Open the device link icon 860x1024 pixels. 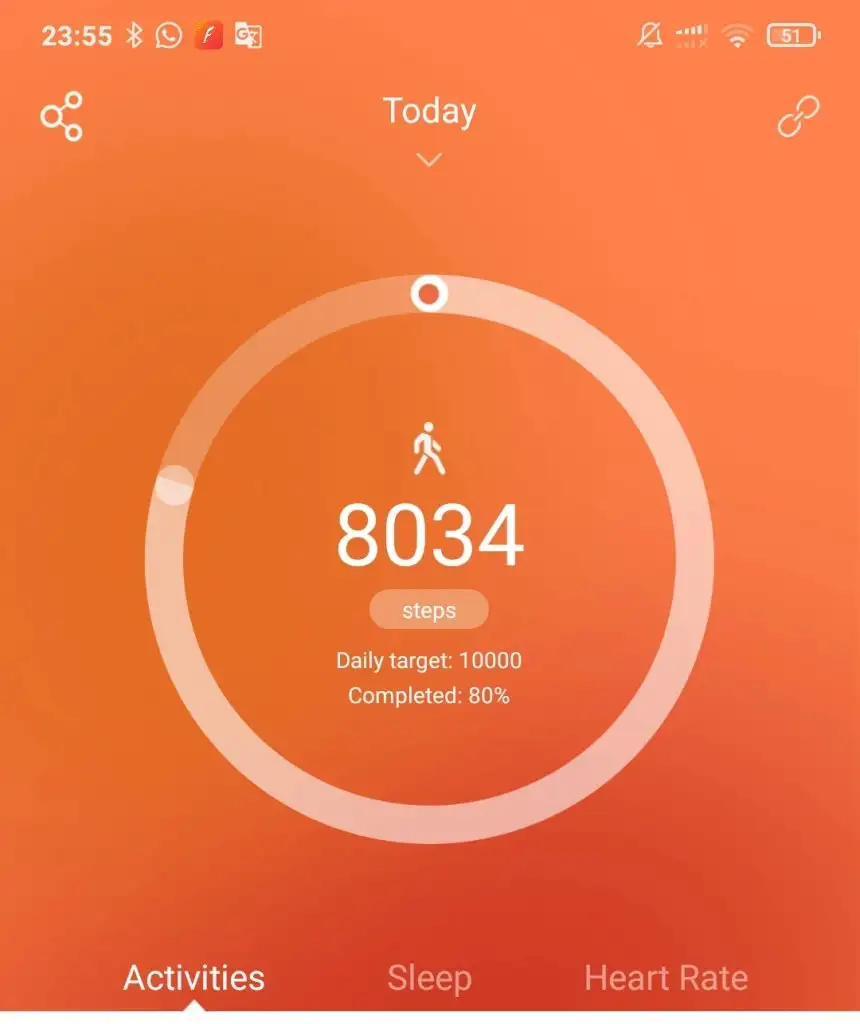798,117
